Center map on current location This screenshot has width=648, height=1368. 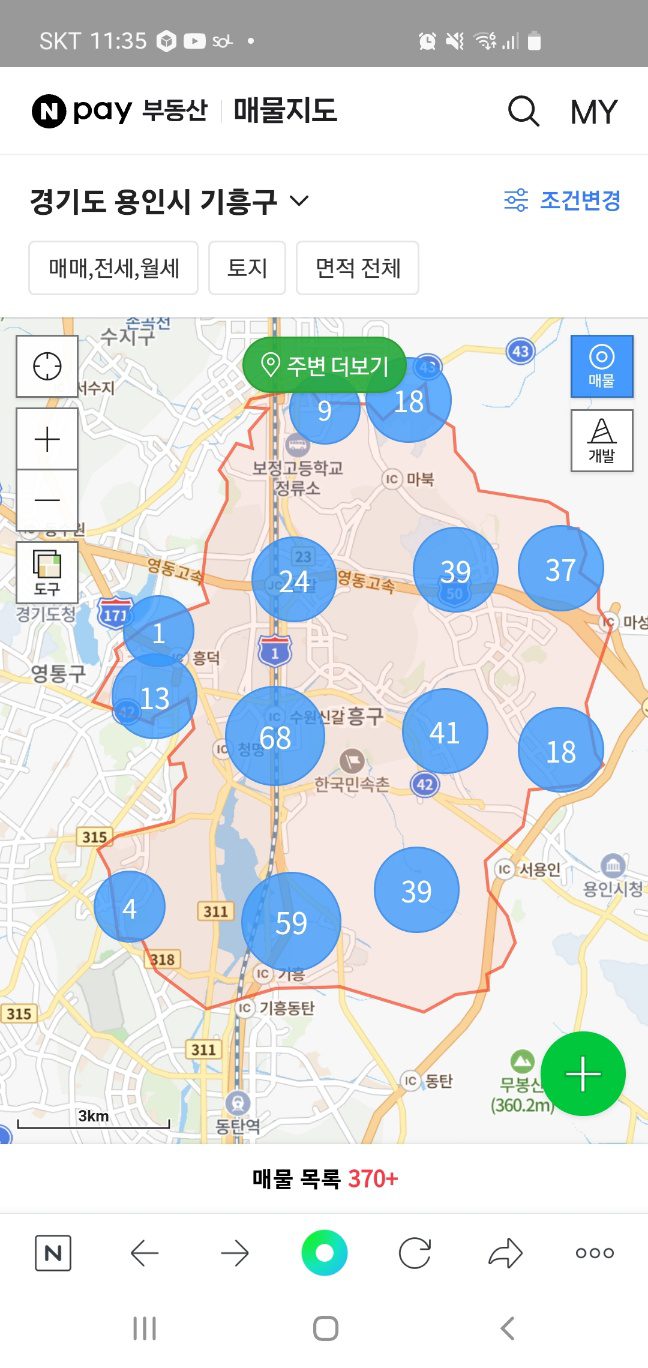47,367
